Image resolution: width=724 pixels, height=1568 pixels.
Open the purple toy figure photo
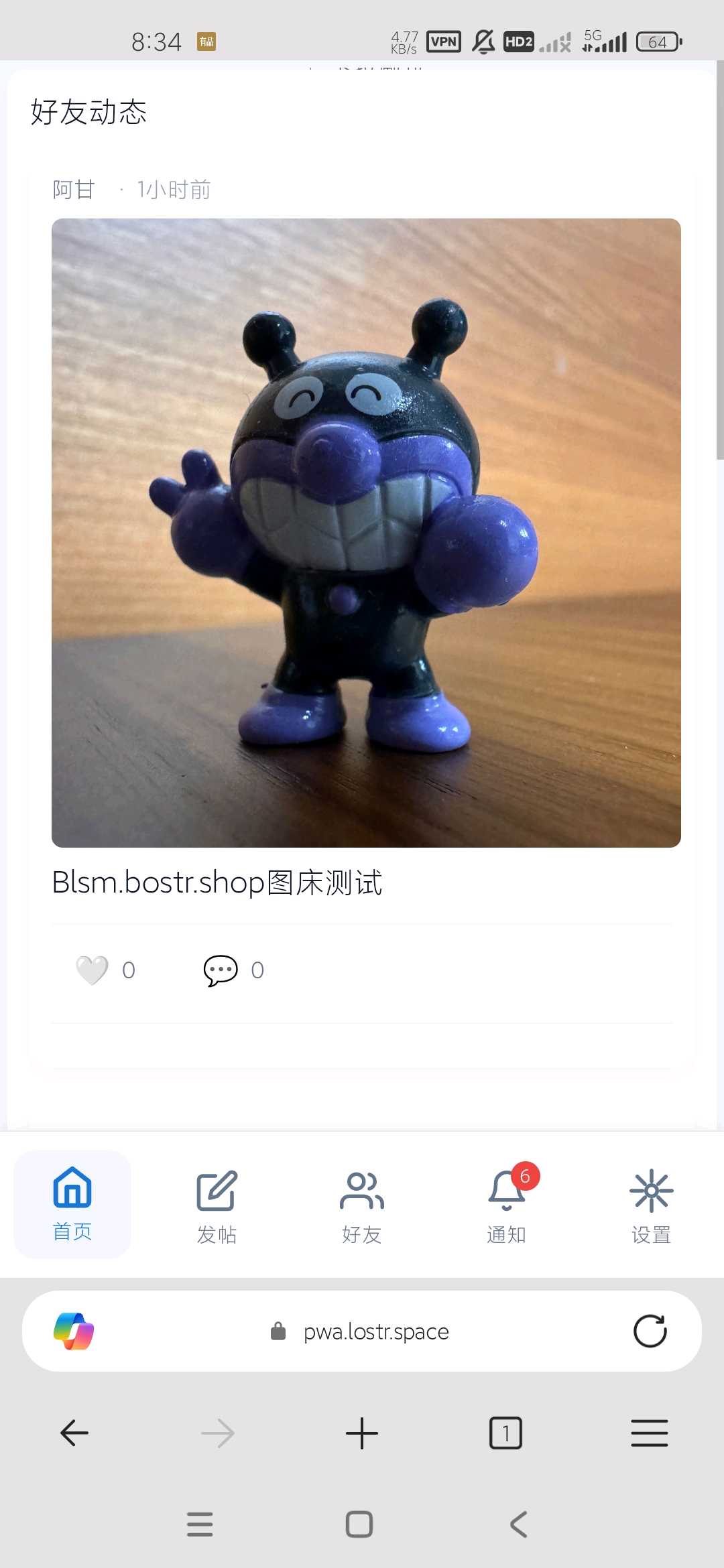pos(366,533)
